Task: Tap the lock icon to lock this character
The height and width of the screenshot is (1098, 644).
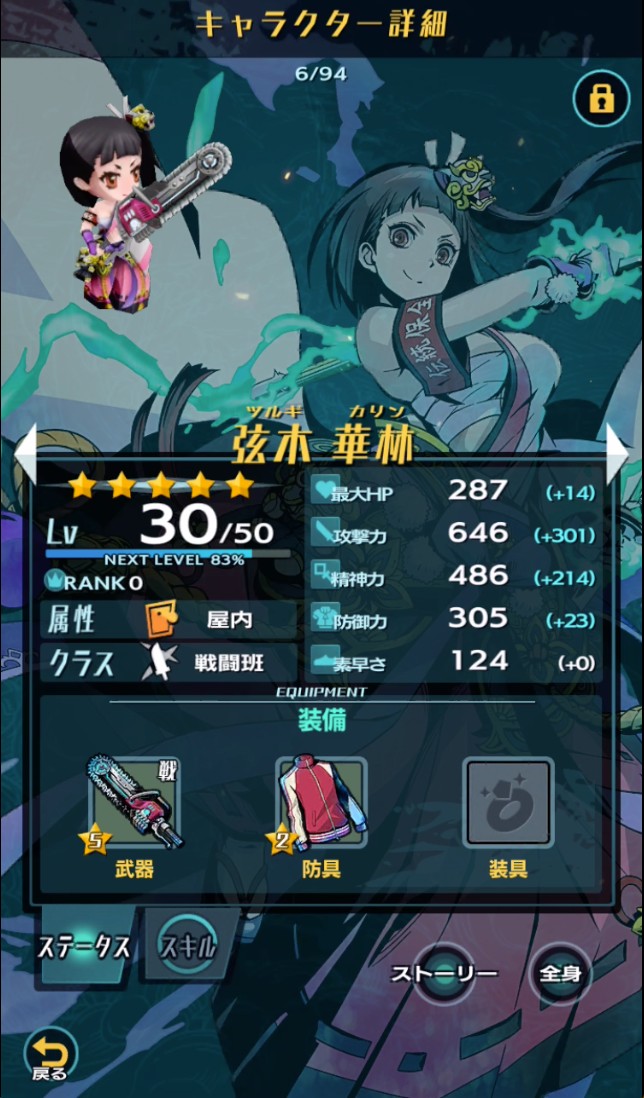Action: click(601, 98)
